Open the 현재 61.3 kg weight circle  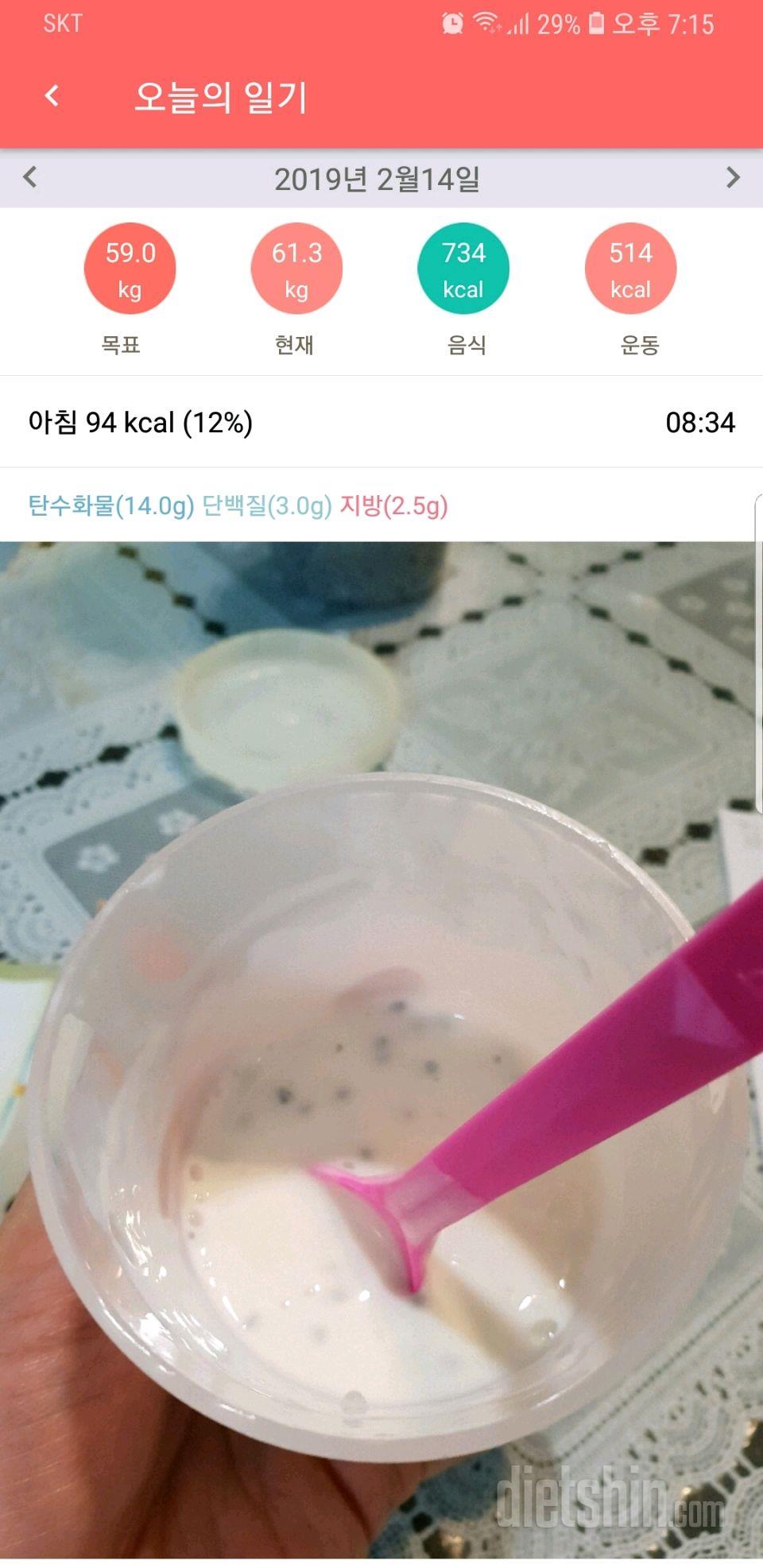click(x=296, y=269)
